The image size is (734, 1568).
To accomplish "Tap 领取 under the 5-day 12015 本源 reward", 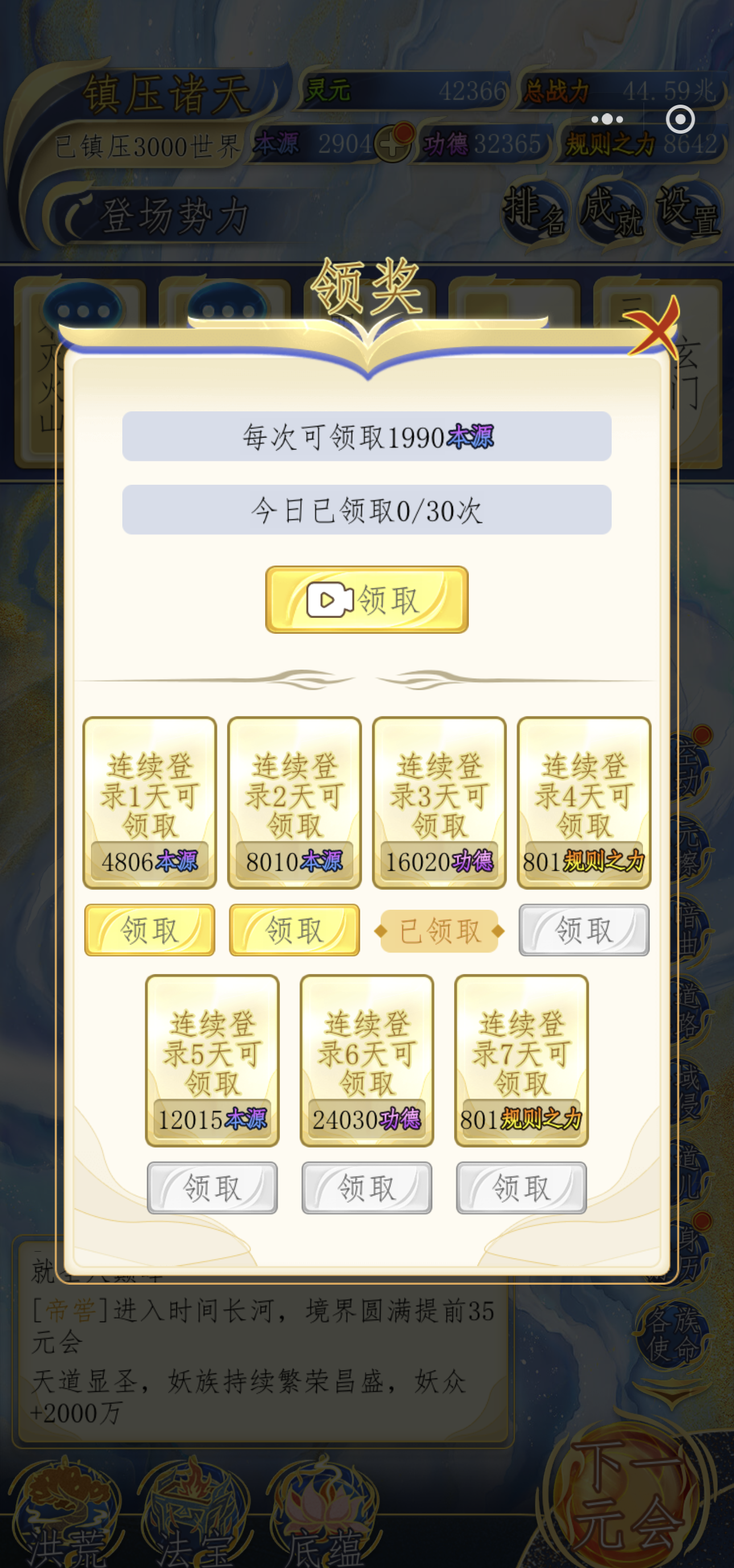I will pos(212,1187).
